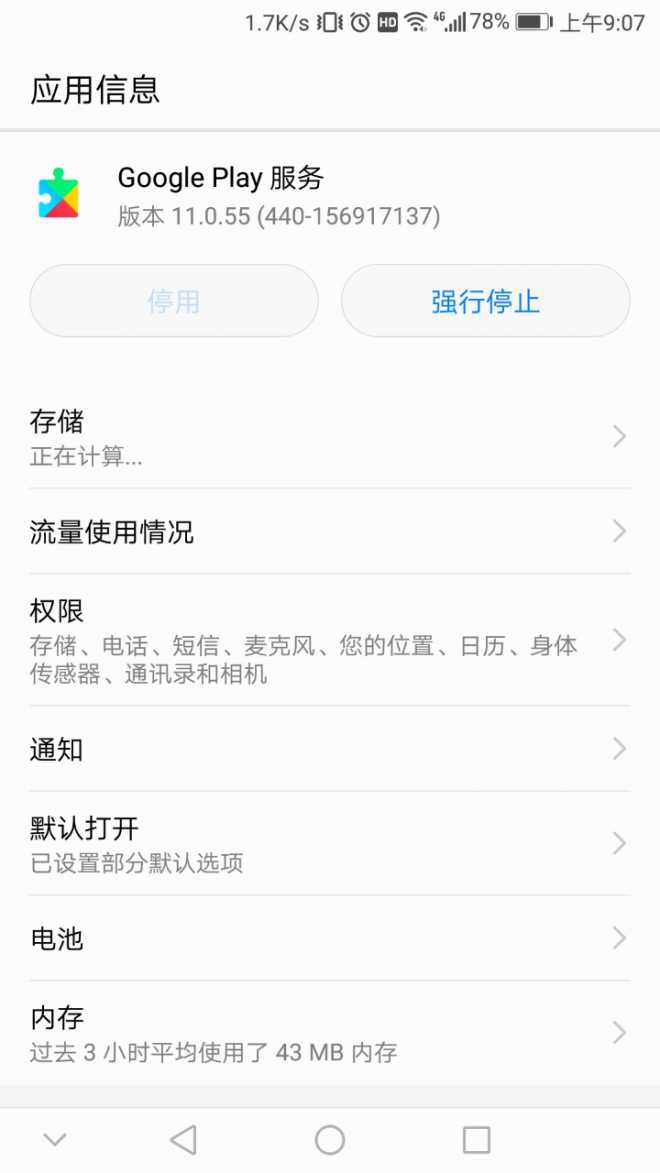Open the 通知 notifications settings
The height and width of the screenshot is (1173, 660).
[329, 749]
